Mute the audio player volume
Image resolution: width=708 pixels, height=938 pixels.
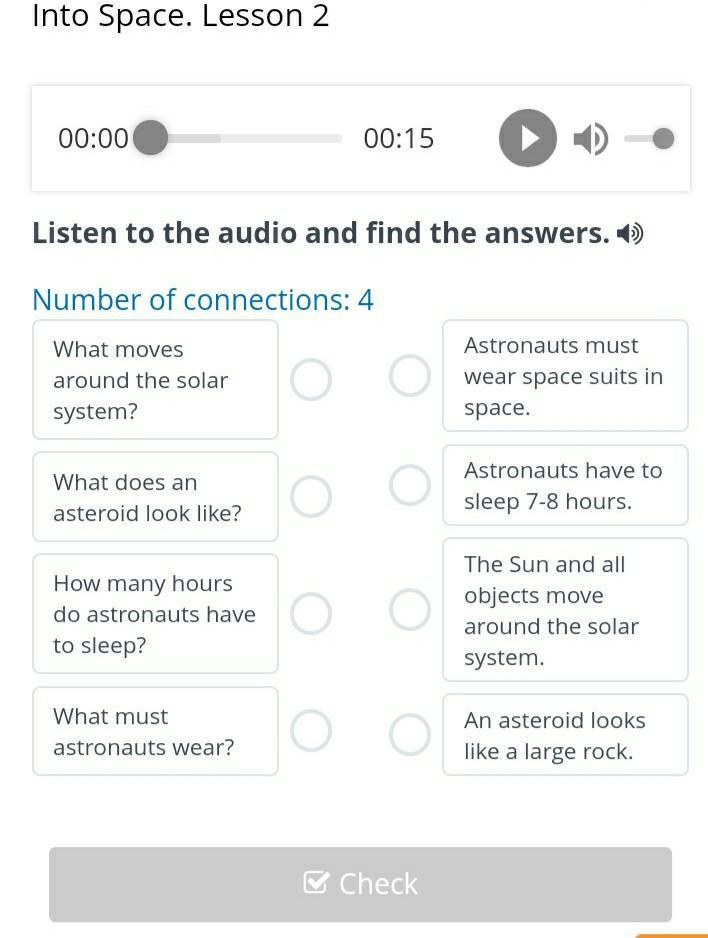point(590,138)
